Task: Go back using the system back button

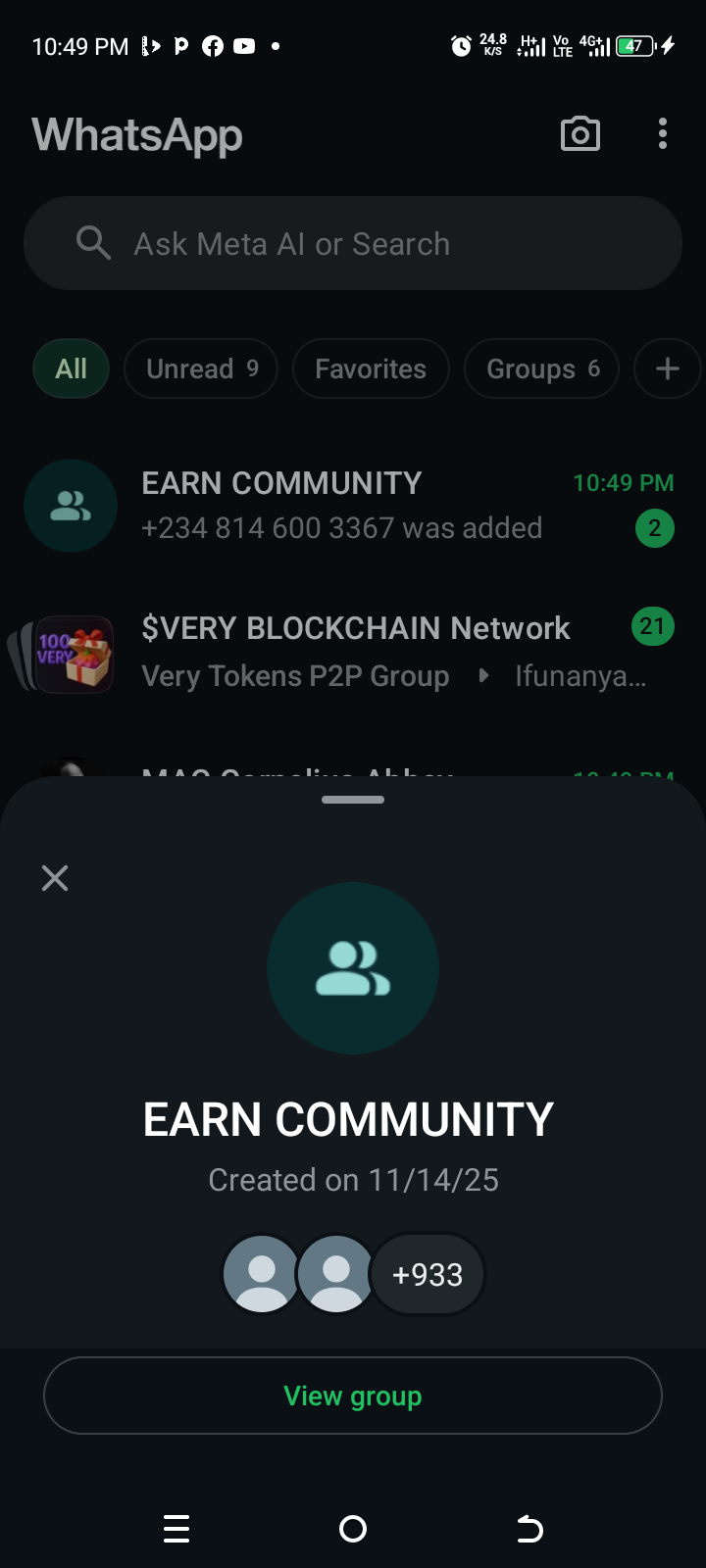Action: tap(529, 1529)
